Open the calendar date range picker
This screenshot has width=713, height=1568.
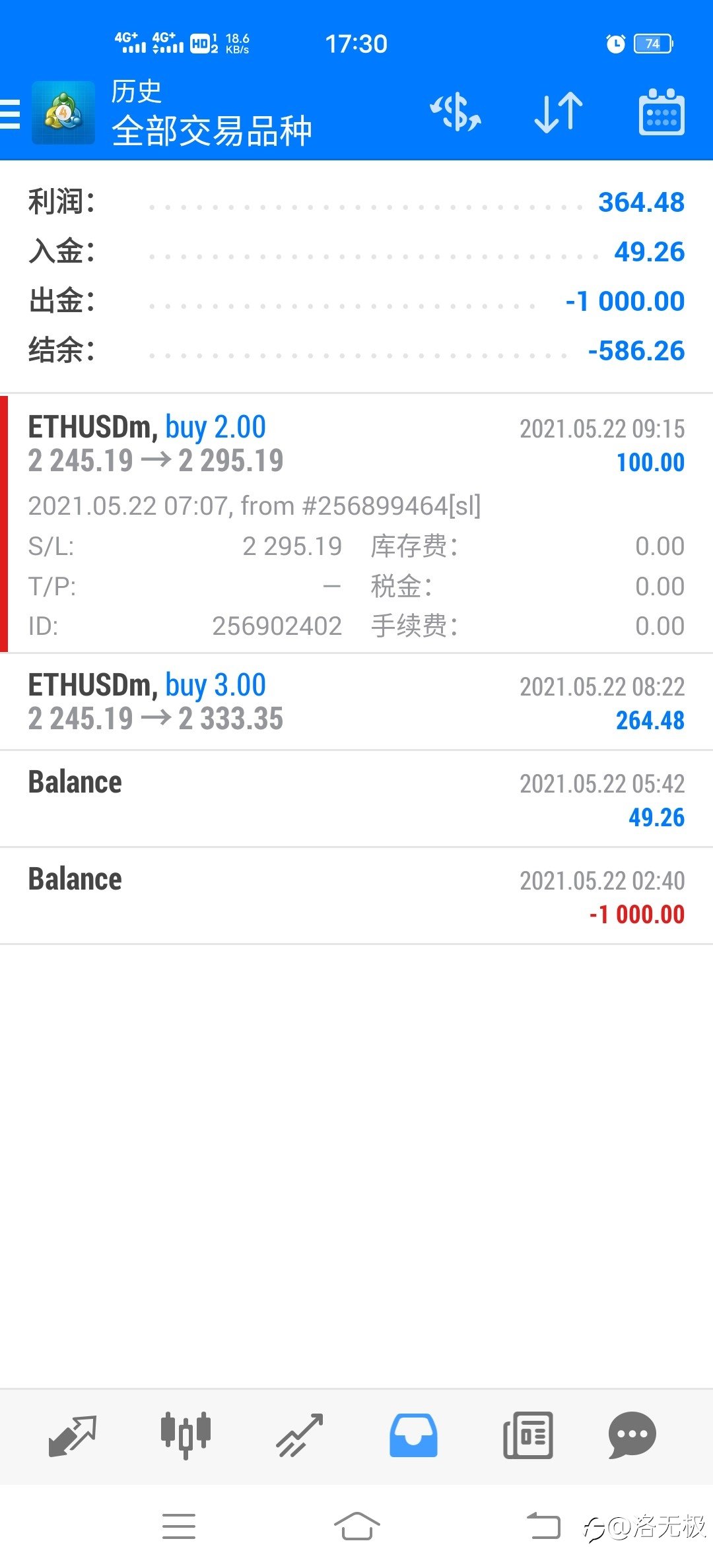[662, 112]
